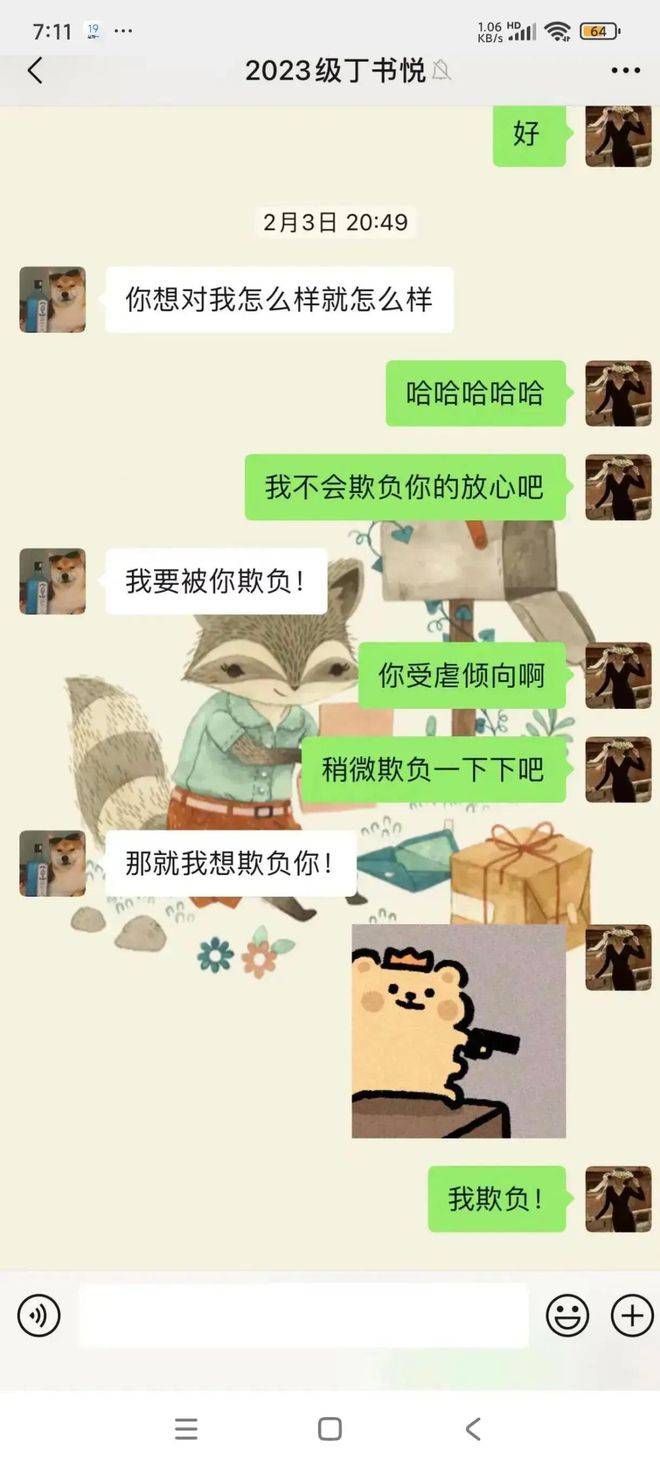Open the emoji sticker panel
This screenshot has height=1467, width=660.
tap(567, 1315)
